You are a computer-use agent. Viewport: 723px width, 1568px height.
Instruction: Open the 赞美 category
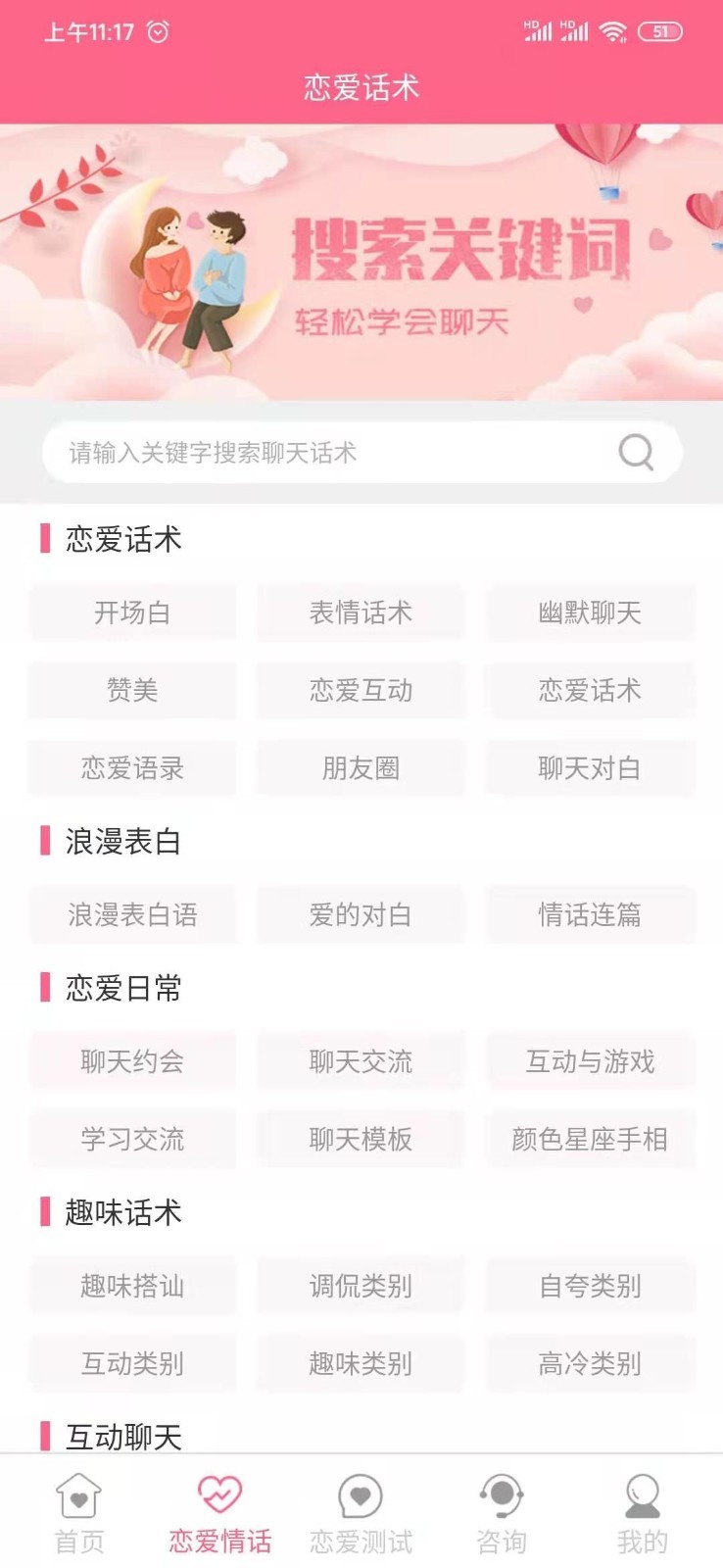[132, 690]
